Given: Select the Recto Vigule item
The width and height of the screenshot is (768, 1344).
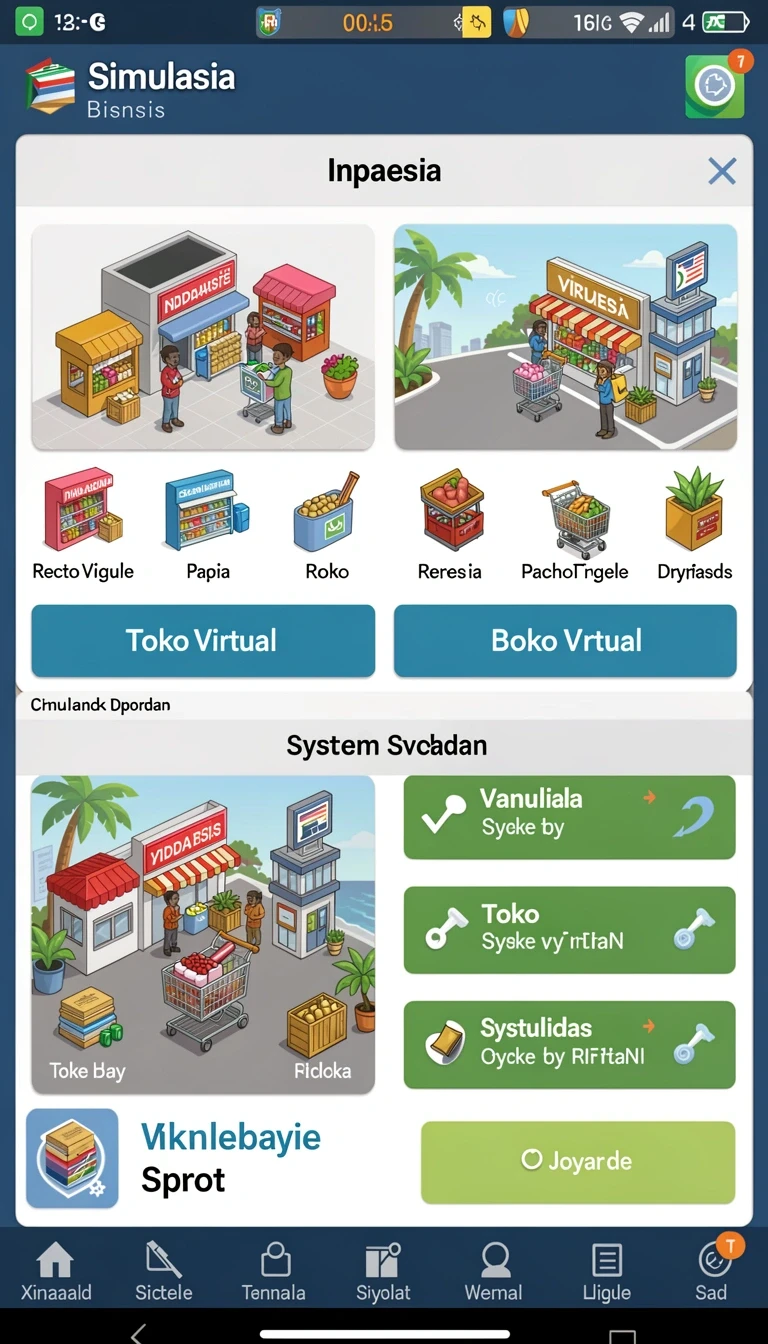Looking at the screenshot, I should point(83,525).
